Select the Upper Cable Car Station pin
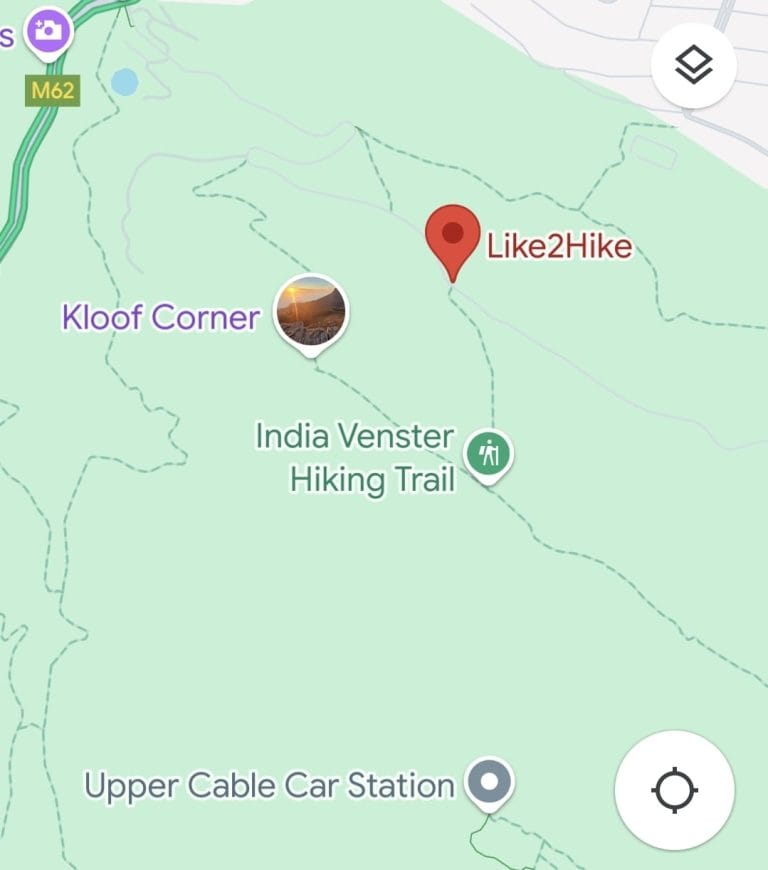 (489, 780)
